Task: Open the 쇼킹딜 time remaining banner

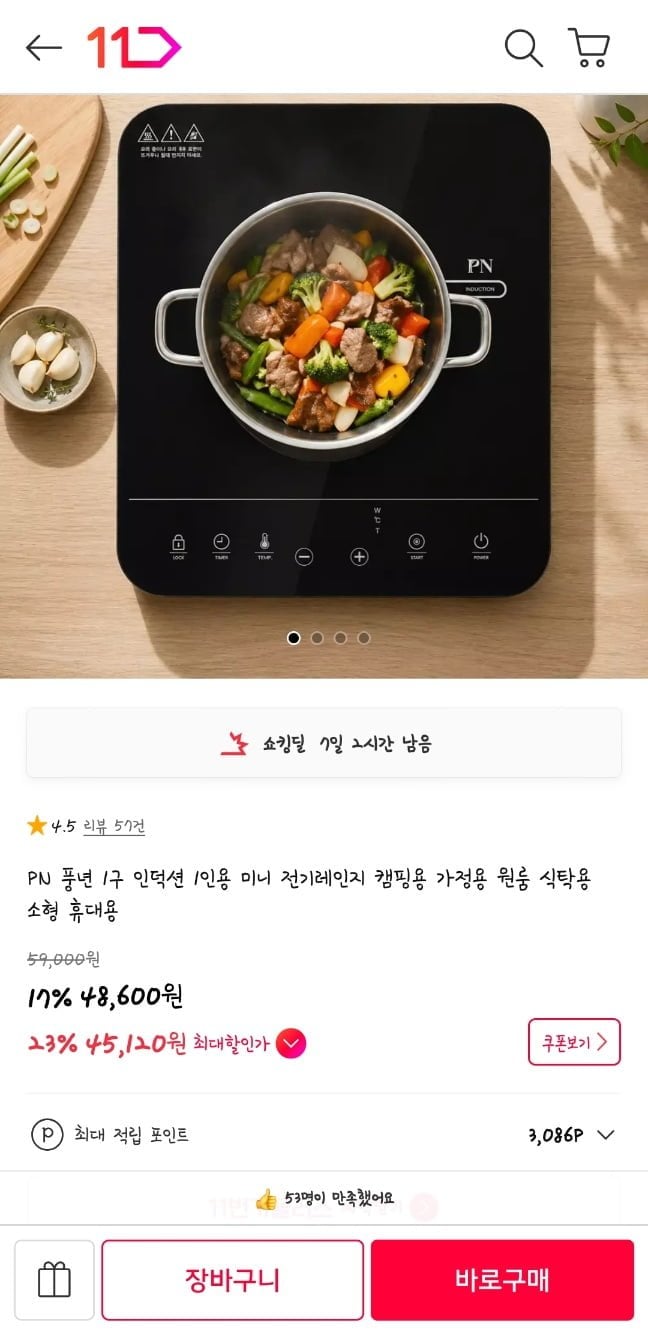Action: click(x=324, y=743)
